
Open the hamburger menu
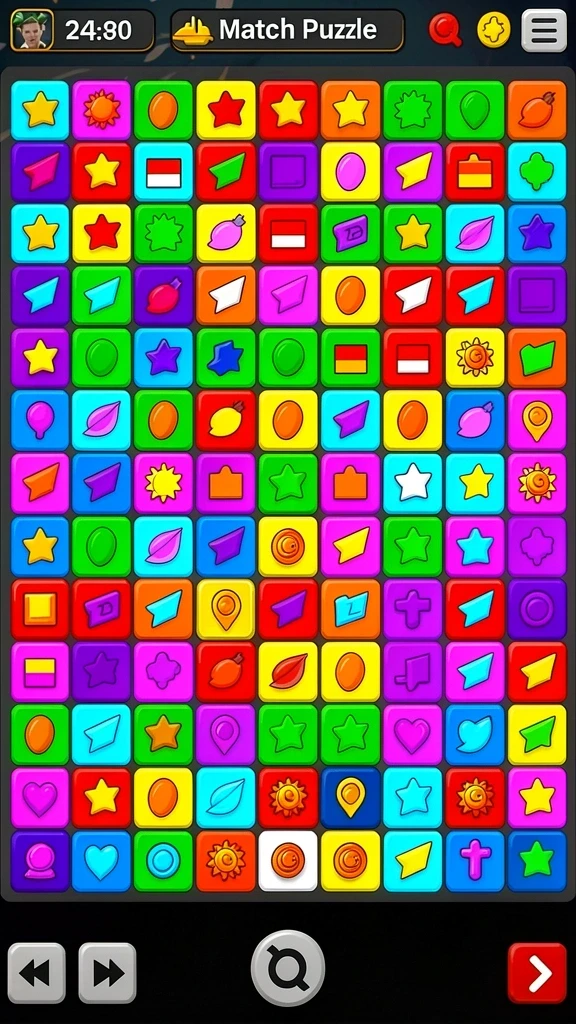tap(544, 30)
